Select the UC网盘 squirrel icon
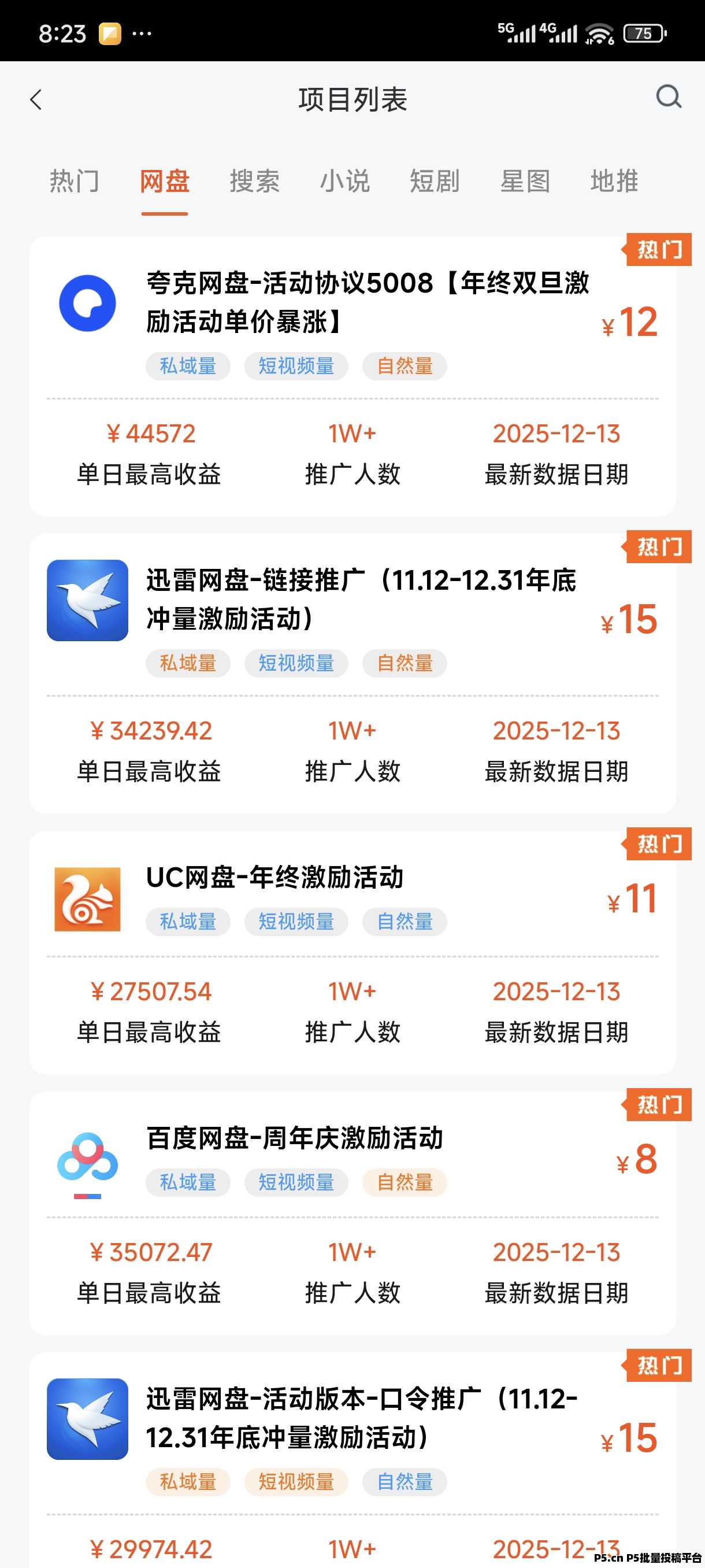The height and width of the screenshot is (1568, 705). (x=87, y=903)
